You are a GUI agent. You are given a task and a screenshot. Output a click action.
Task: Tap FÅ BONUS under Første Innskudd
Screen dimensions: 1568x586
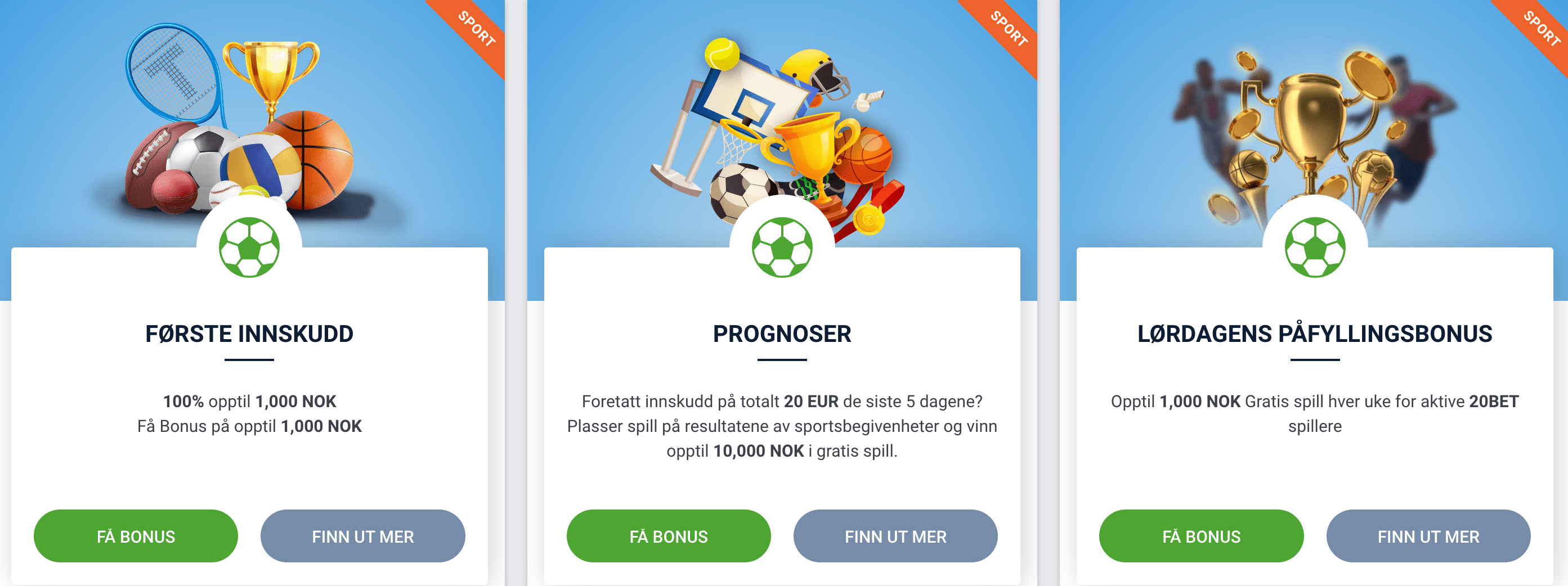136,536
